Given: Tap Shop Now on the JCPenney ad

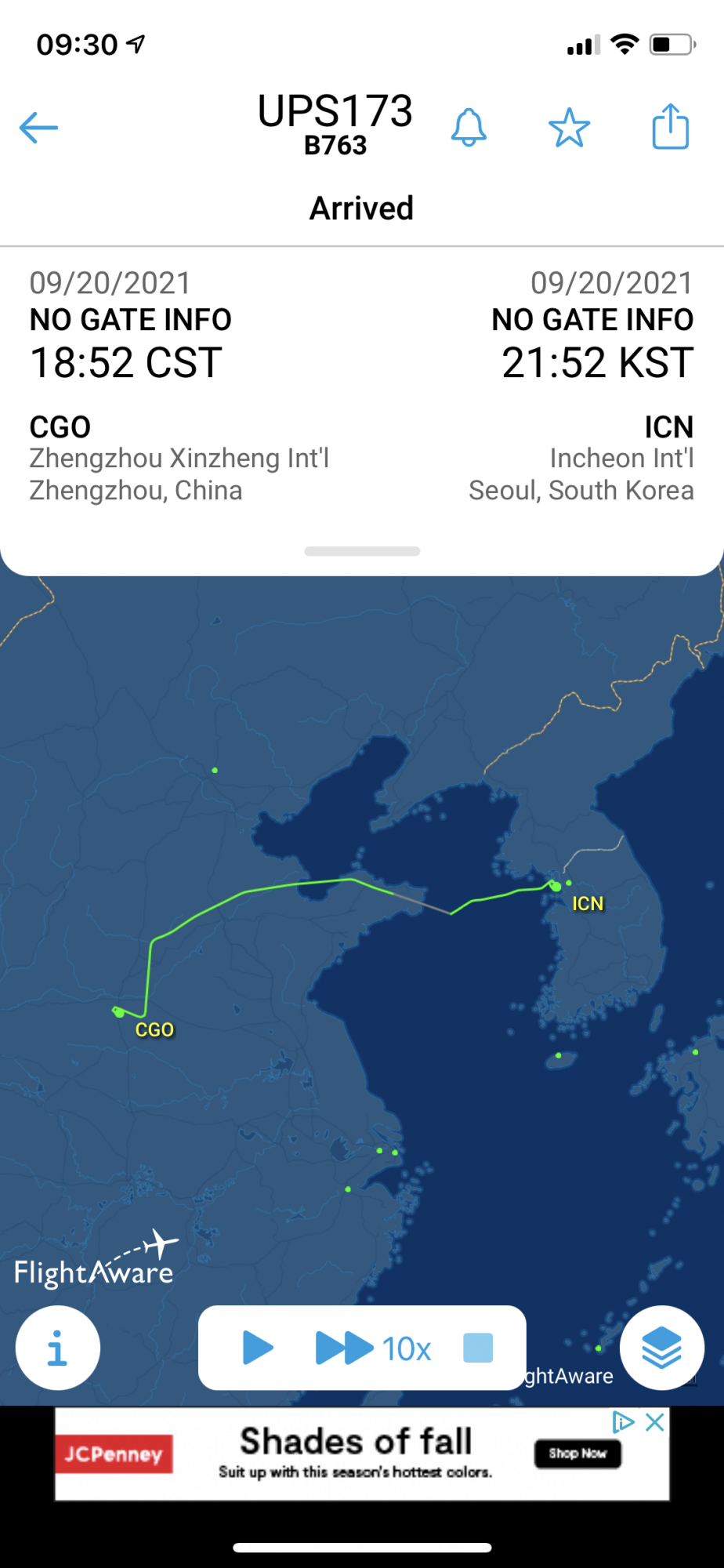Looking at the screenshot, I should (577, 1454).
